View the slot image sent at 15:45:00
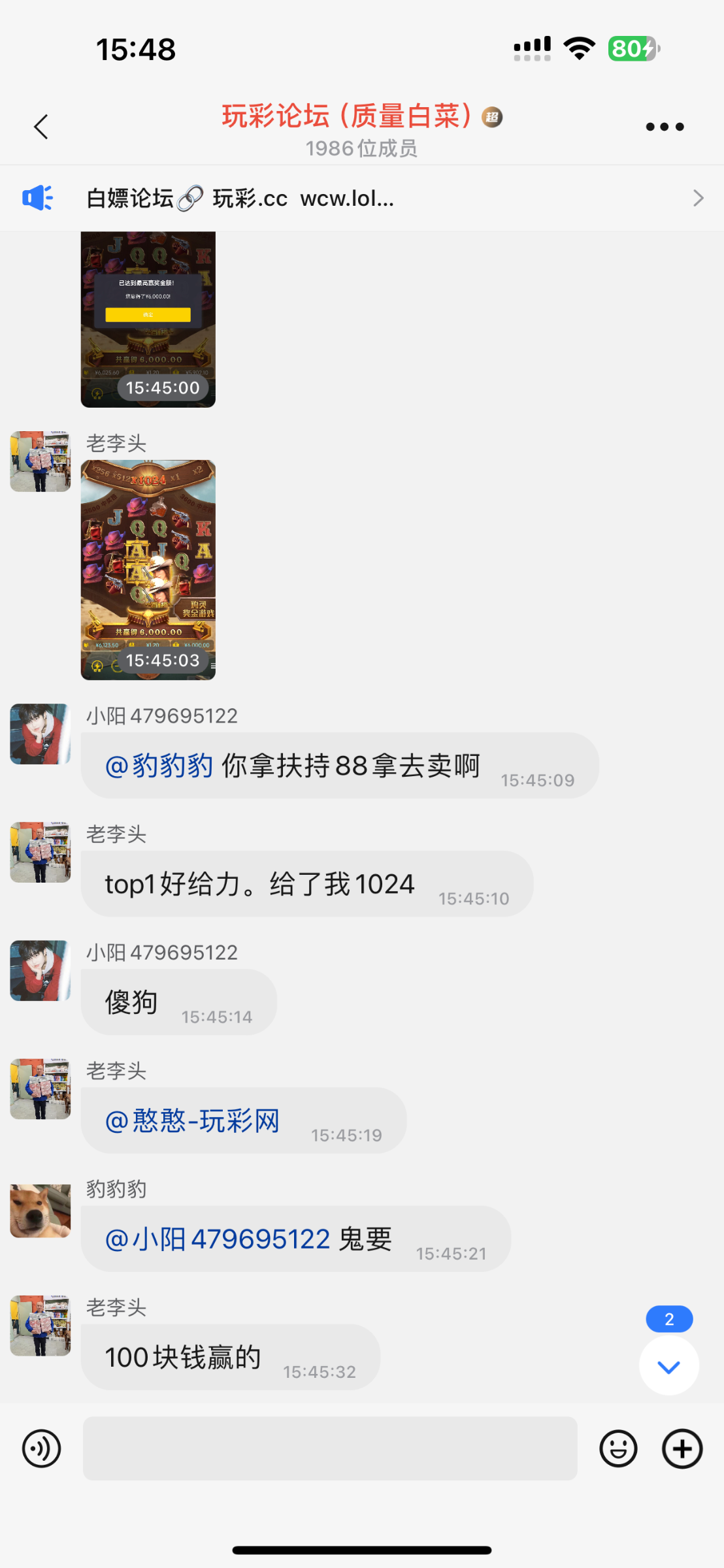Screen dimensions: 724x1568 tap(148, 319)
